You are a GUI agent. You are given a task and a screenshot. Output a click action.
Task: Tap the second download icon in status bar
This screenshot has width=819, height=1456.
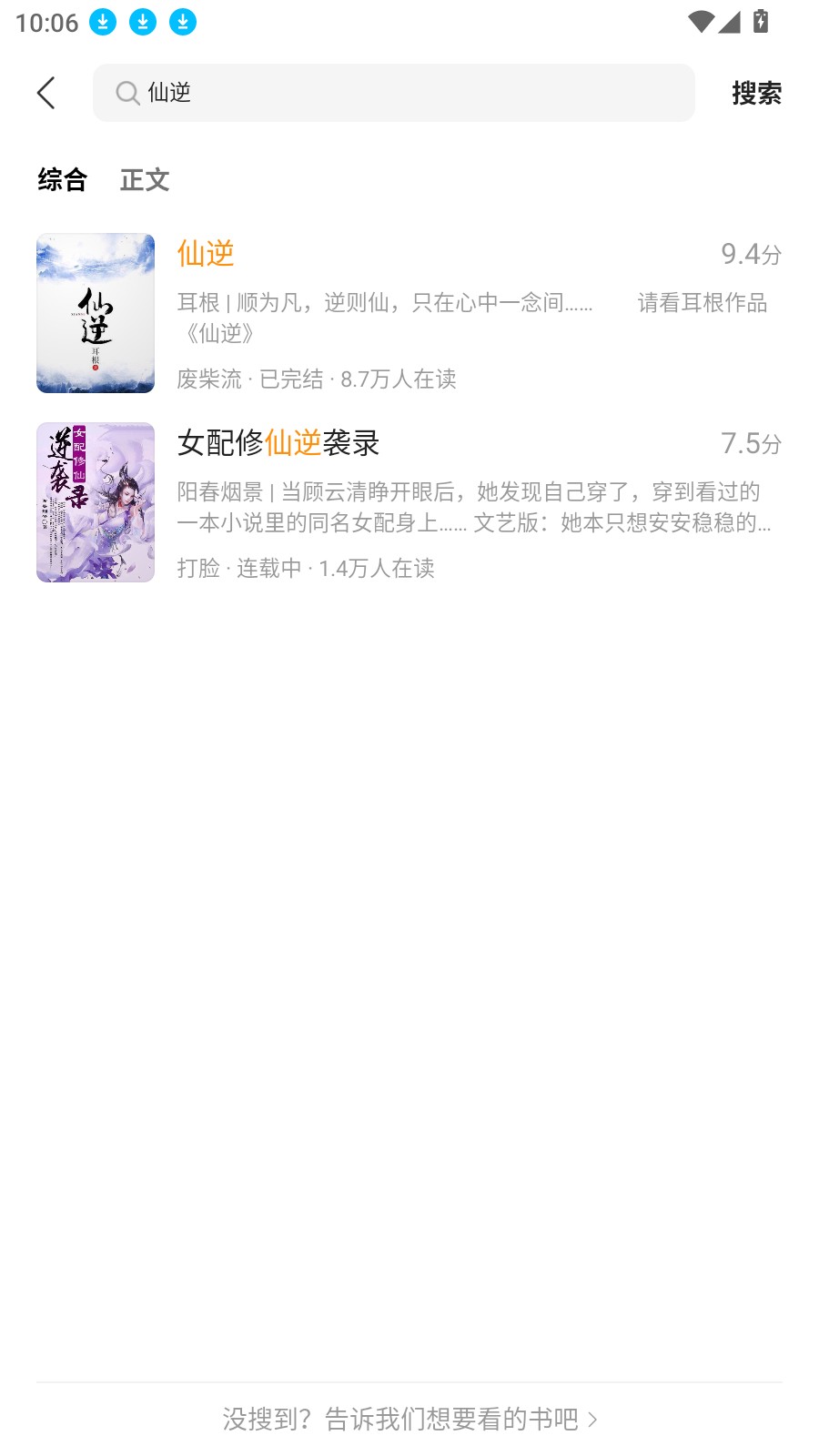coord(142,20)
